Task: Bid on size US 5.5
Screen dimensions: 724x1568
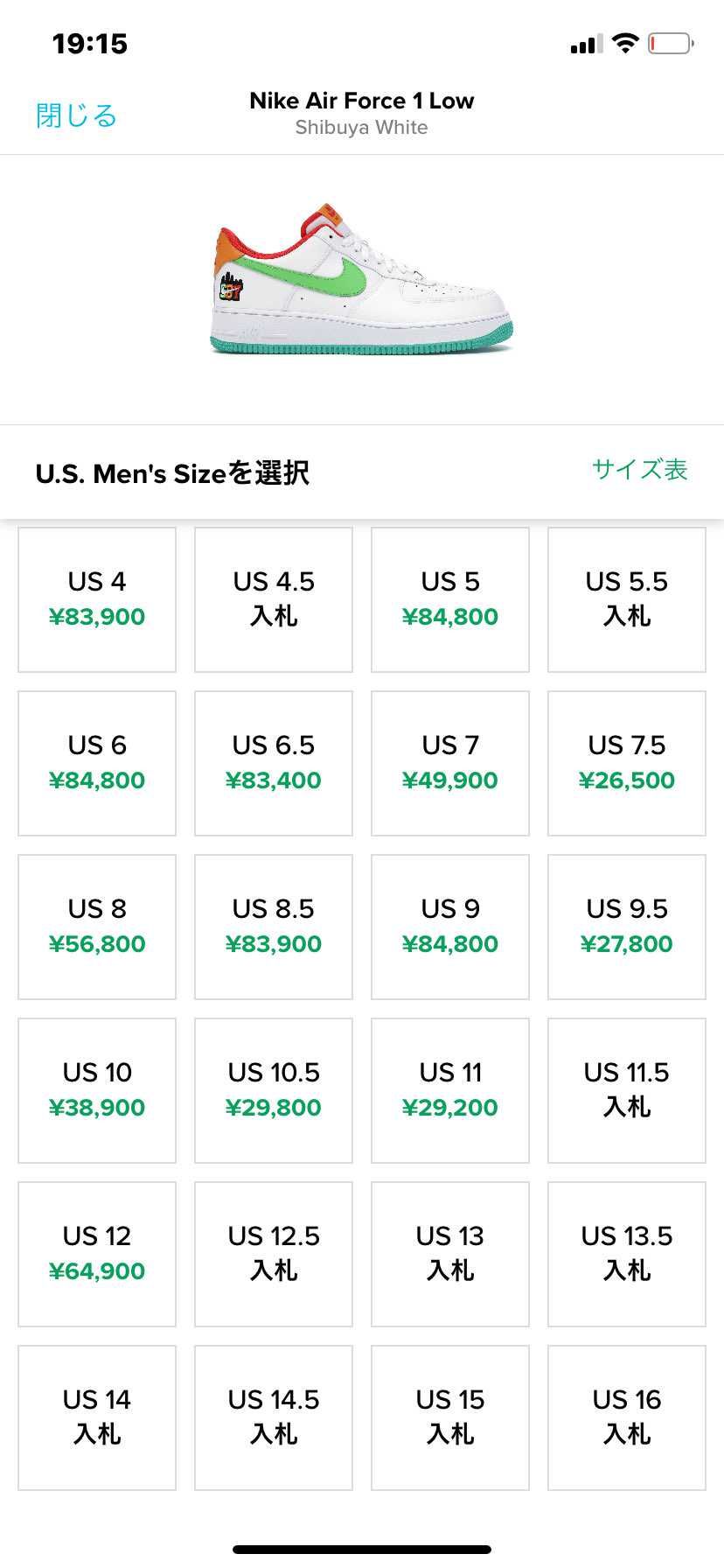Action: pos(626,598)
